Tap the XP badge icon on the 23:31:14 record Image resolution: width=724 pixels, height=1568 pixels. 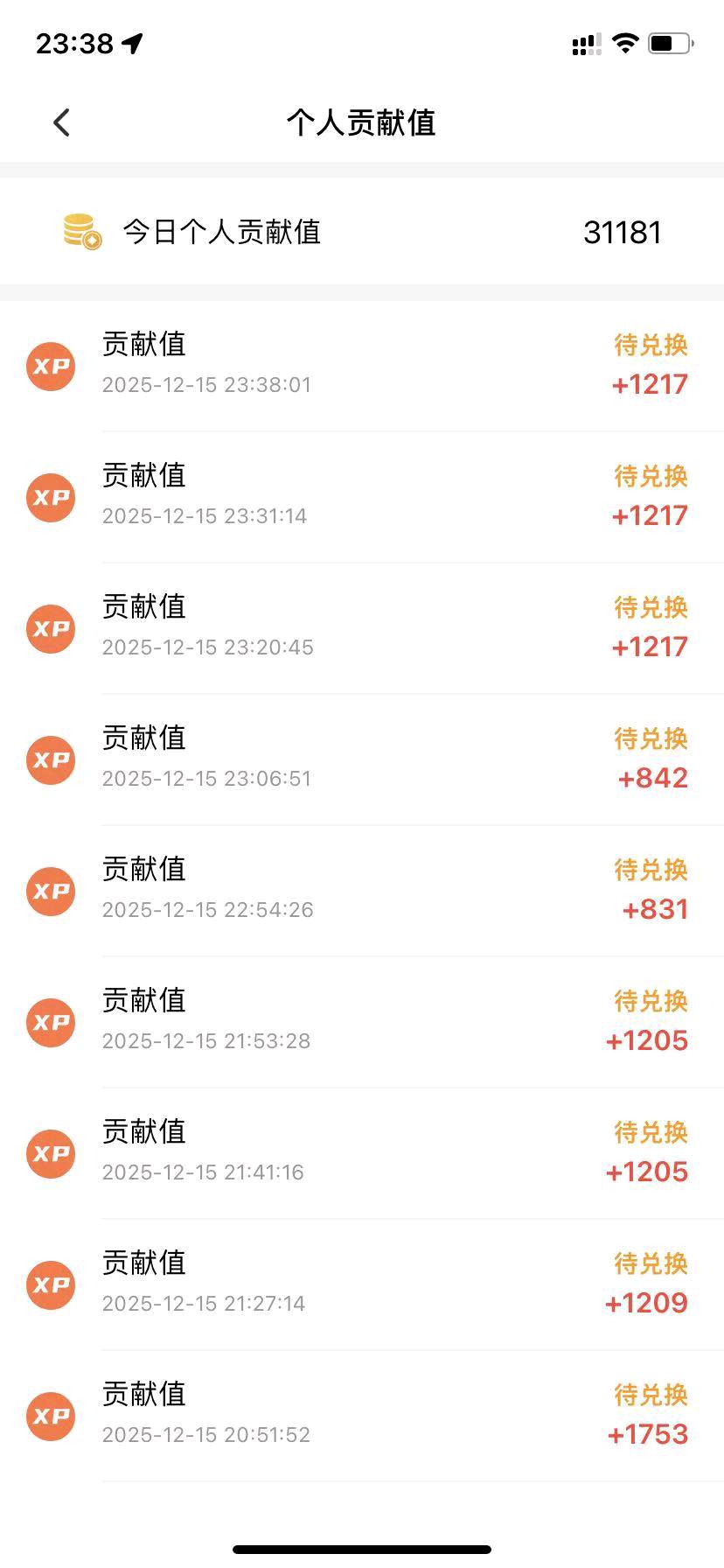50,497
